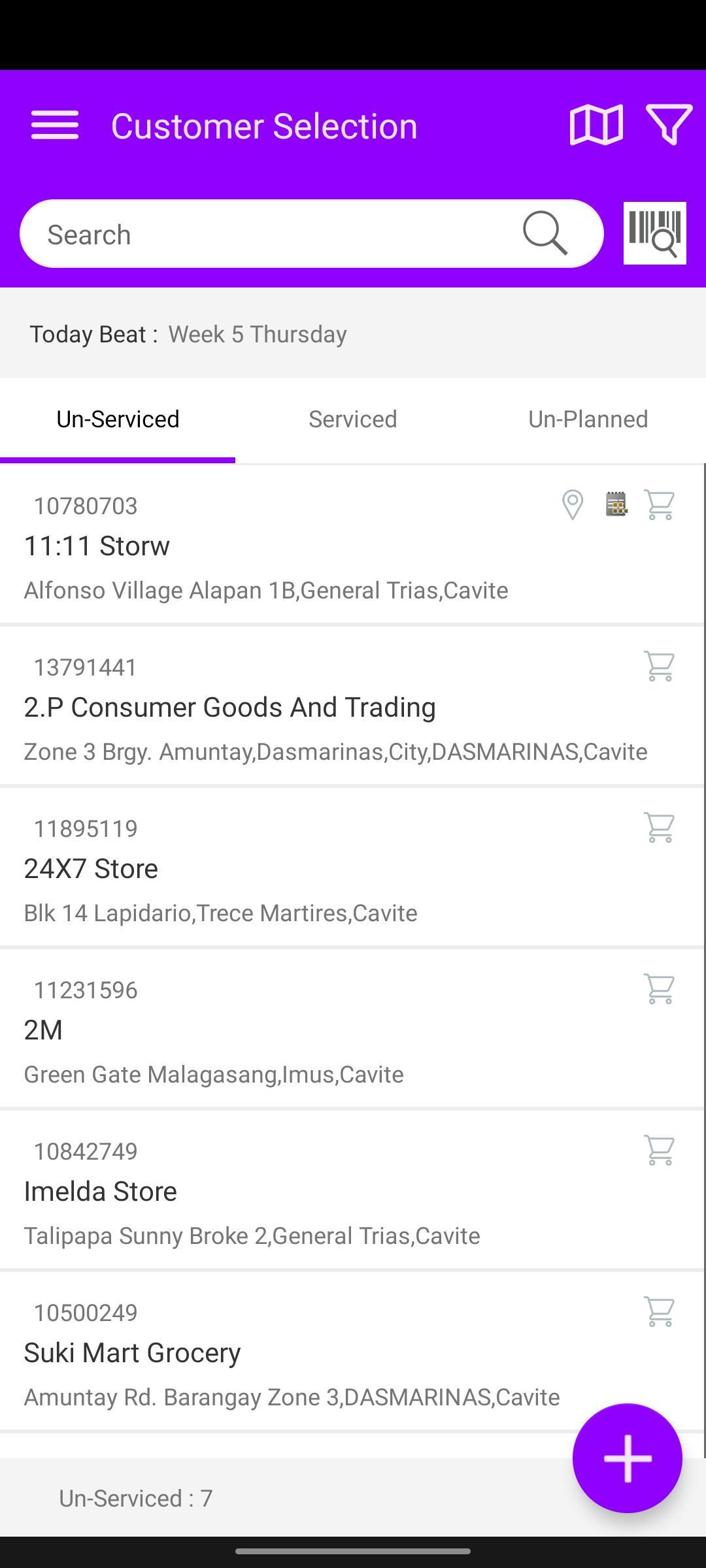The image size is (706, 1568).
Task: Select the Un-Serviced tab
Action: pyautogui.click(x=118, y=419)
